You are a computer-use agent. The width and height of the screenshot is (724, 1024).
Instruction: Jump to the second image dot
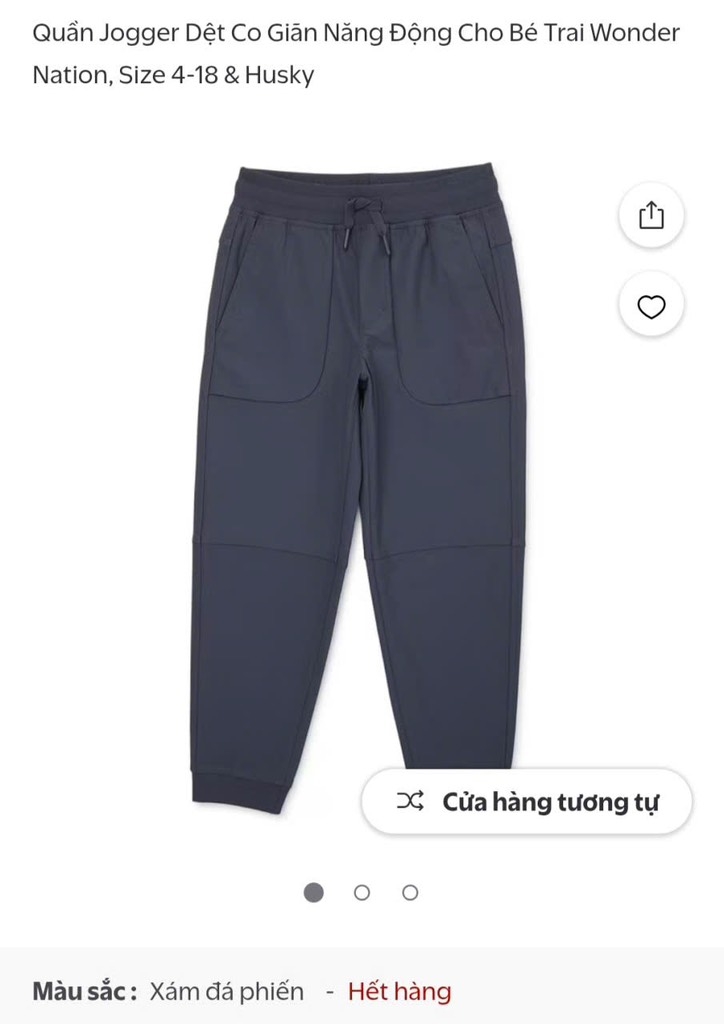click(x=362, y=893)
